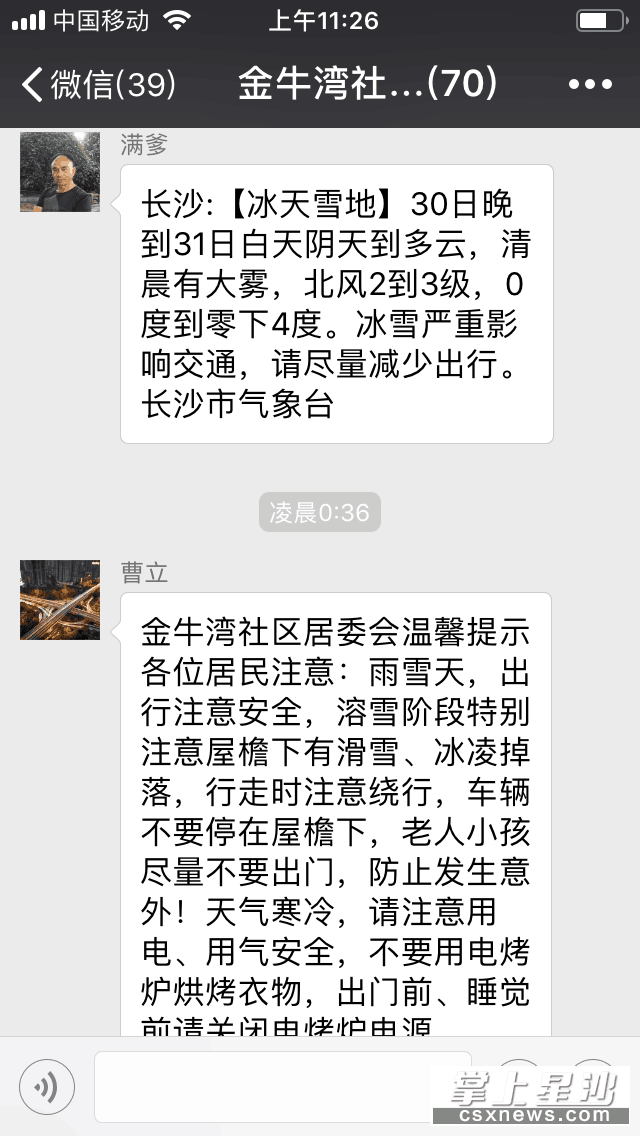
Task: Open 曹立's profile avatar
Action: 60,600
